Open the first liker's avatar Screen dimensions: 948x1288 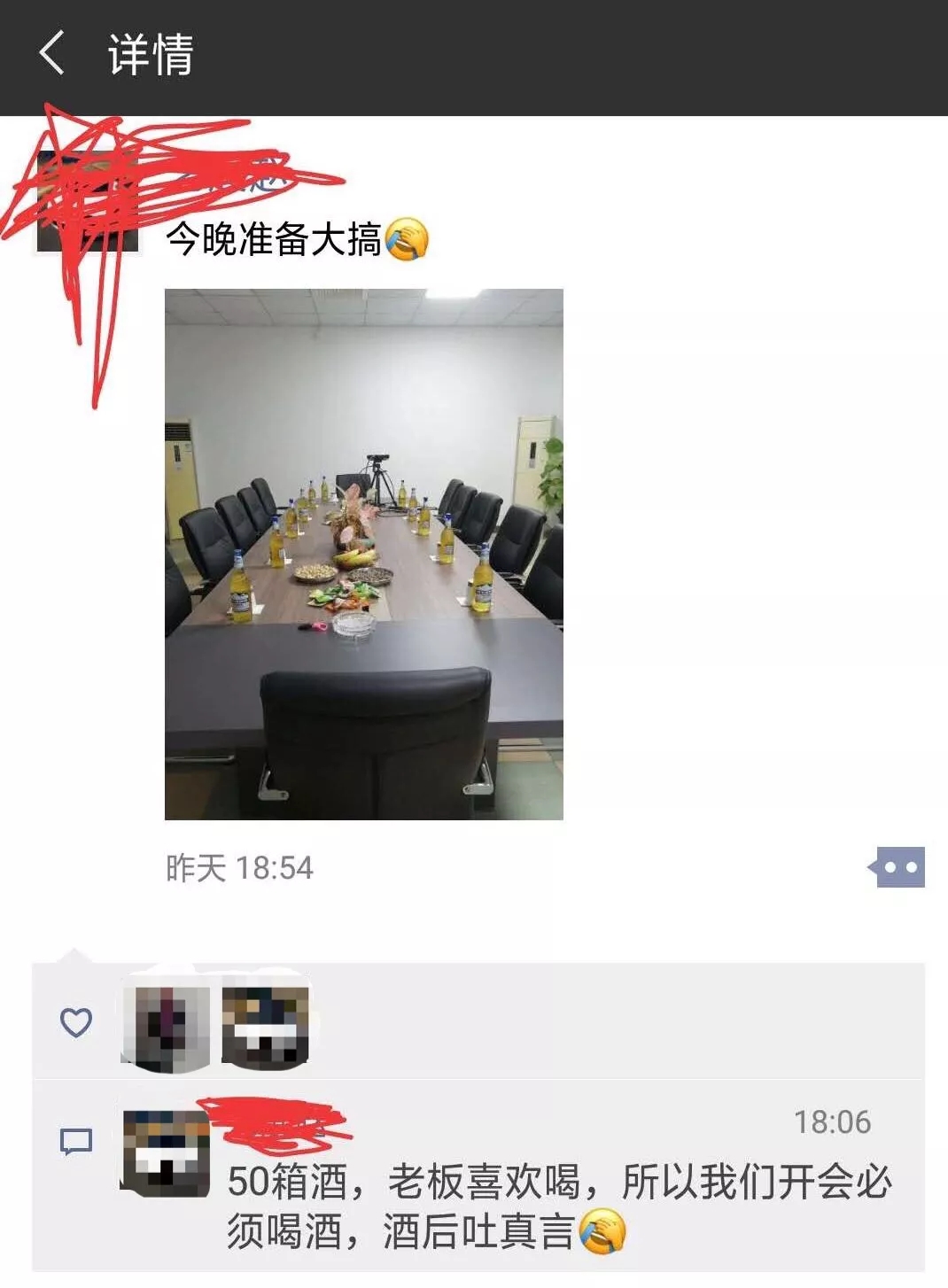166,1028
